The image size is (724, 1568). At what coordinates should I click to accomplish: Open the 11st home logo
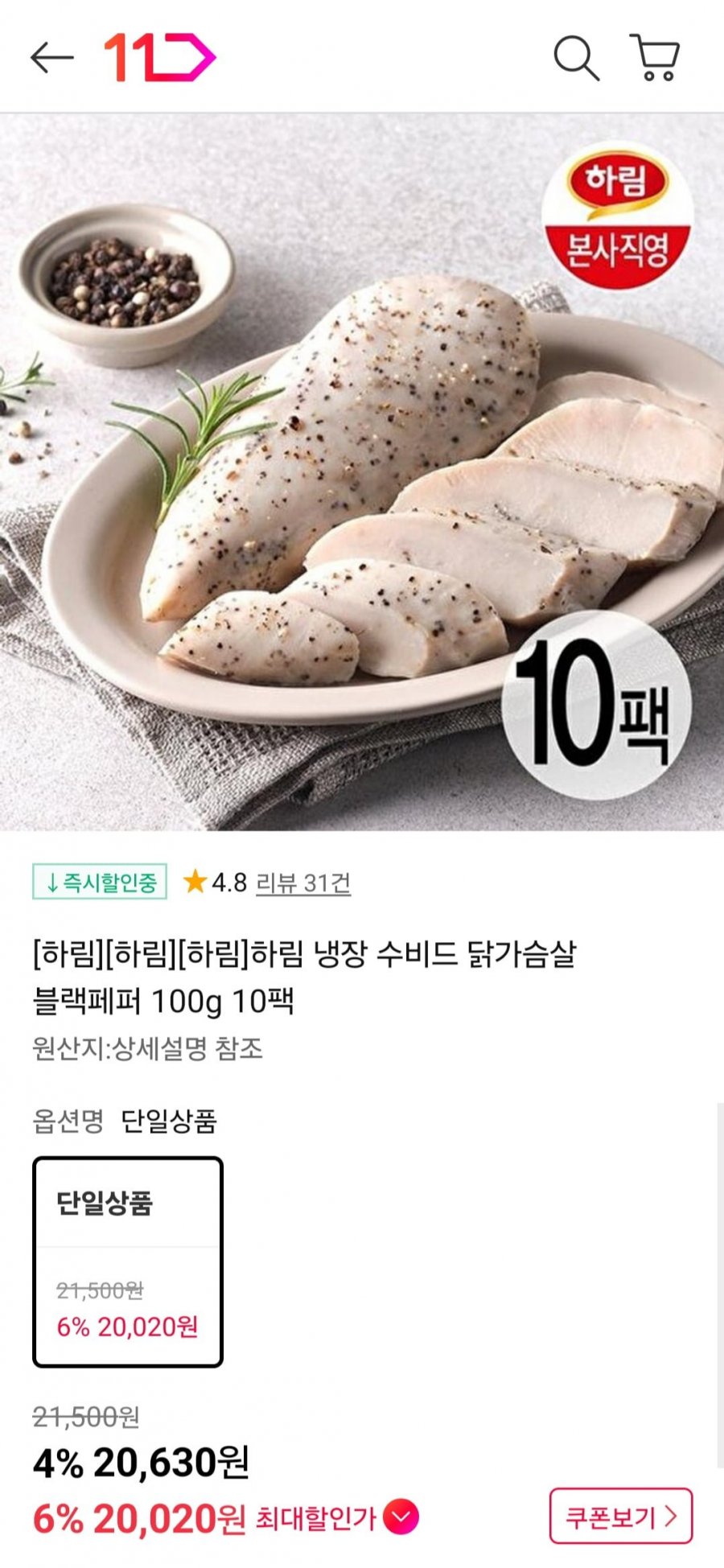[159, 57]
